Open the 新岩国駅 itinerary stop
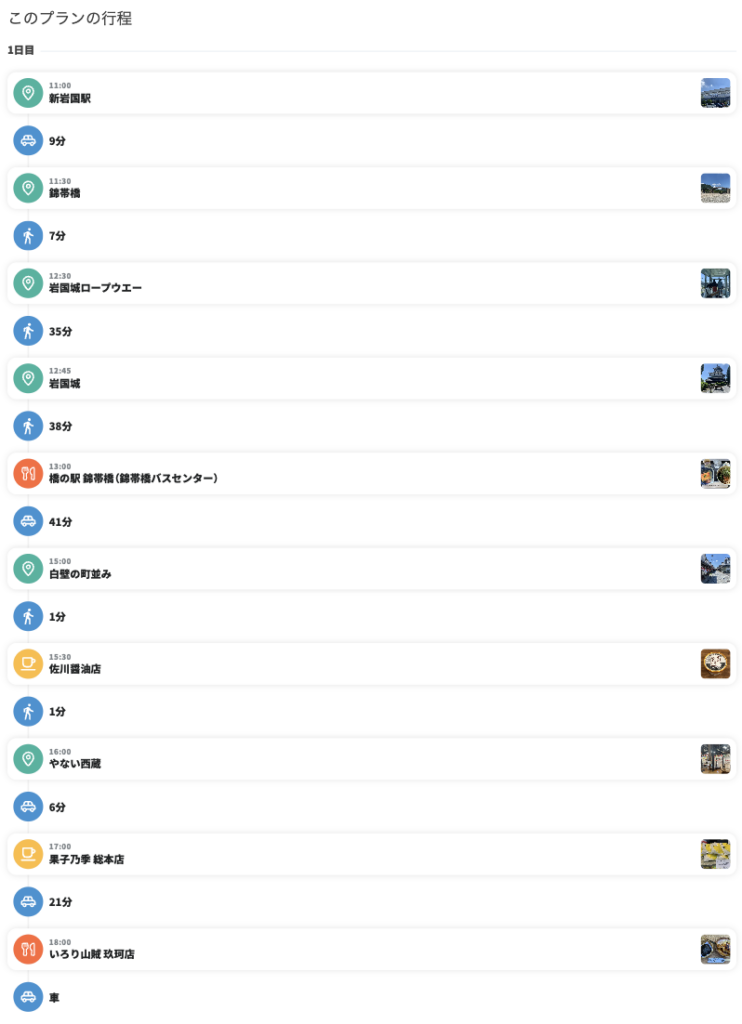 click(x=370, y=93)
